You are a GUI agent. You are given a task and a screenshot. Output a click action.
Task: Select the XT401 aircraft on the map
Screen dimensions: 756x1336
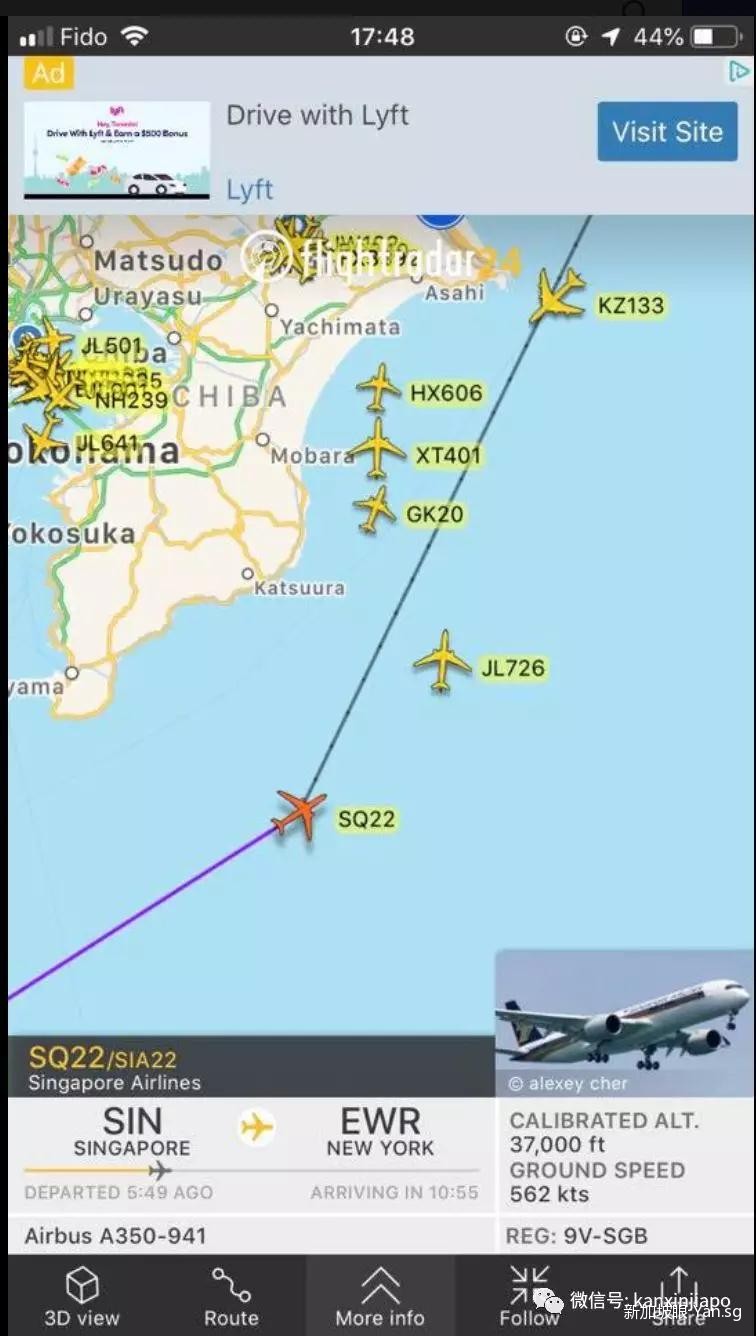point(377,448)
